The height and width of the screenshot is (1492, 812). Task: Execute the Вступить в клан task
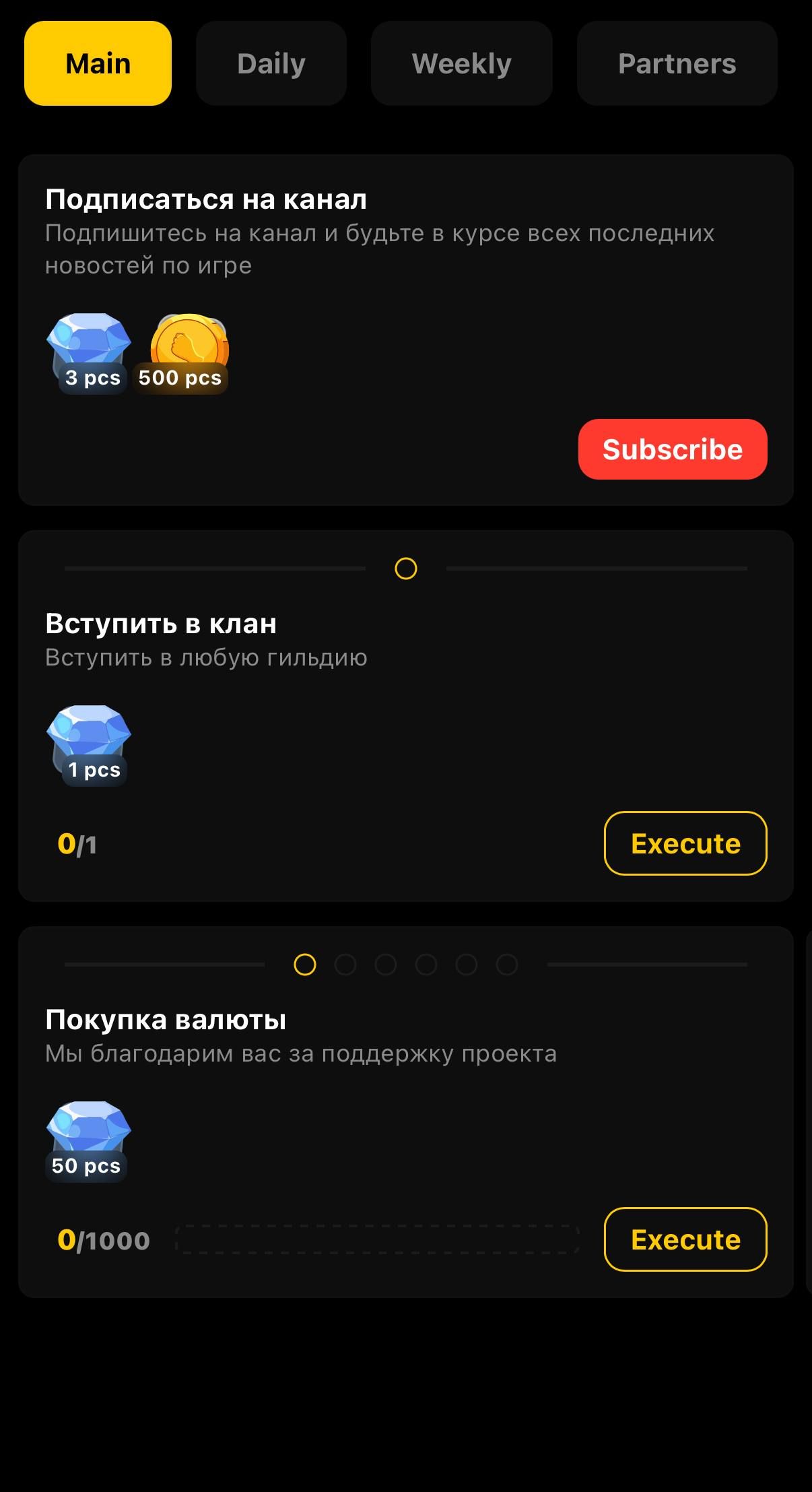(x=685, y=843)
